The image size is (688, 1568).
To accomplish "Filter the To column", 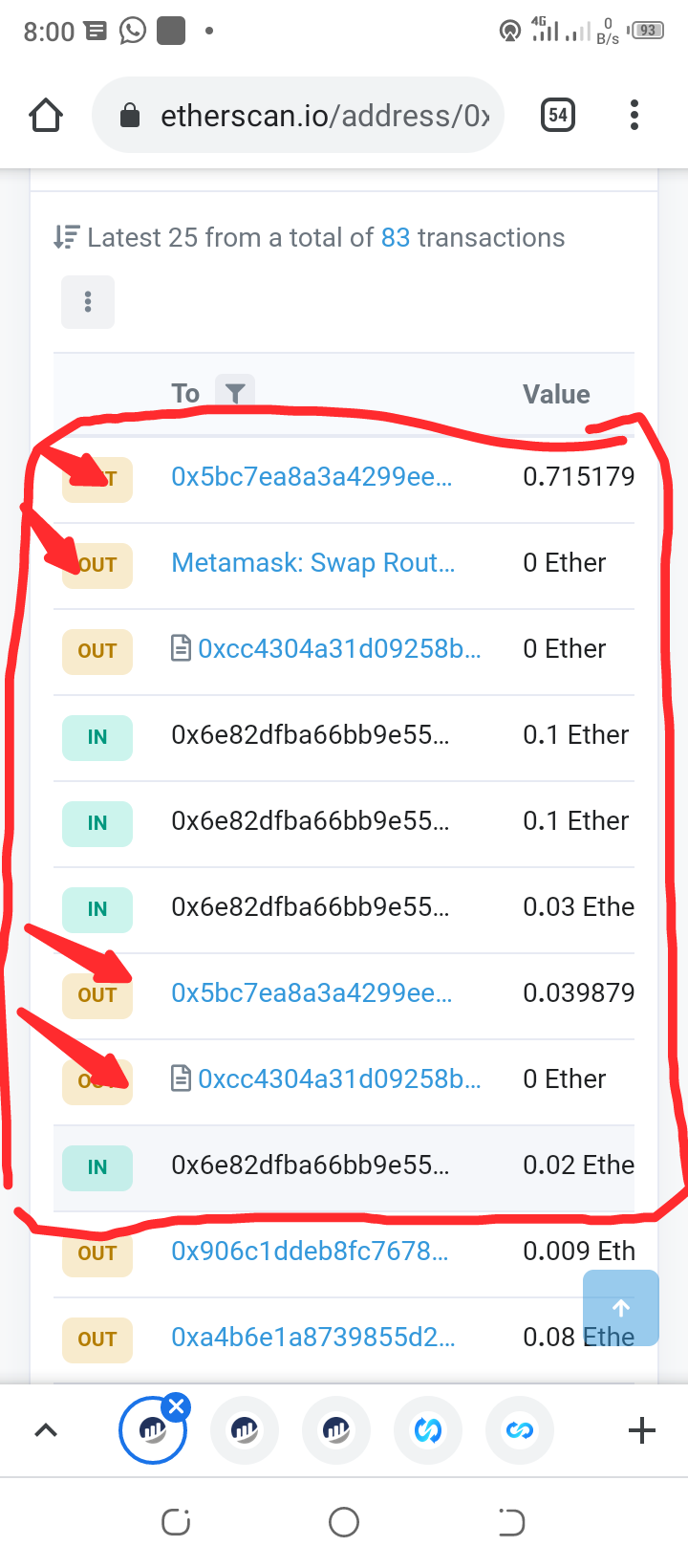I will 235,393.
